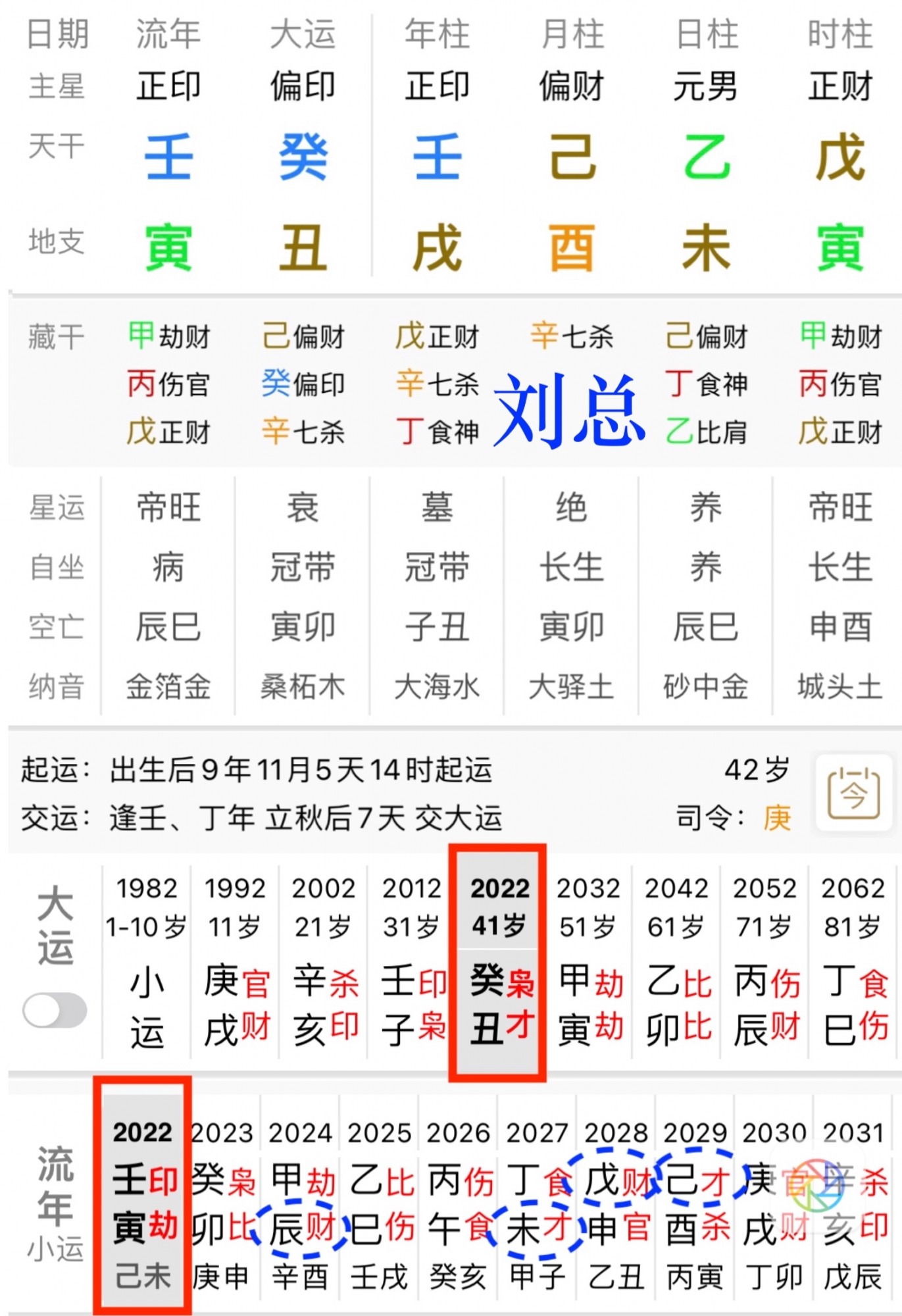Image resolution: width=902 pixels, height=1316 pixels.
Task: Select the 1992 庚戌 大运 column
Action: 236,961
